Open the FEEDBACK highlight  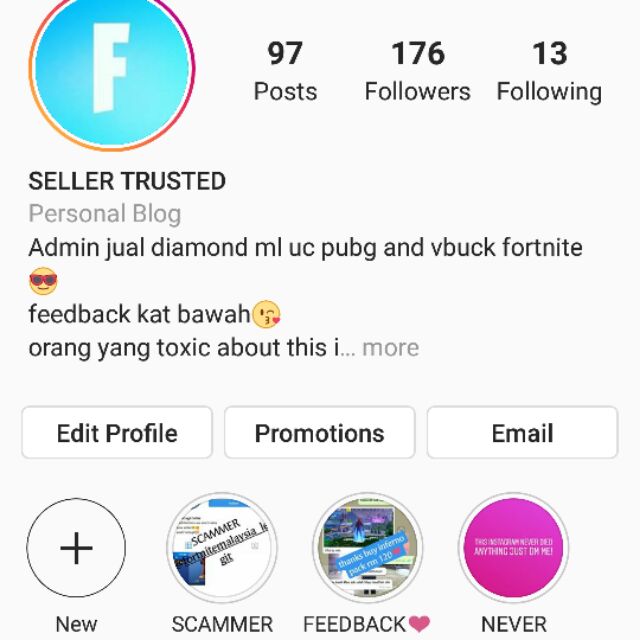(x=367, y=548)
